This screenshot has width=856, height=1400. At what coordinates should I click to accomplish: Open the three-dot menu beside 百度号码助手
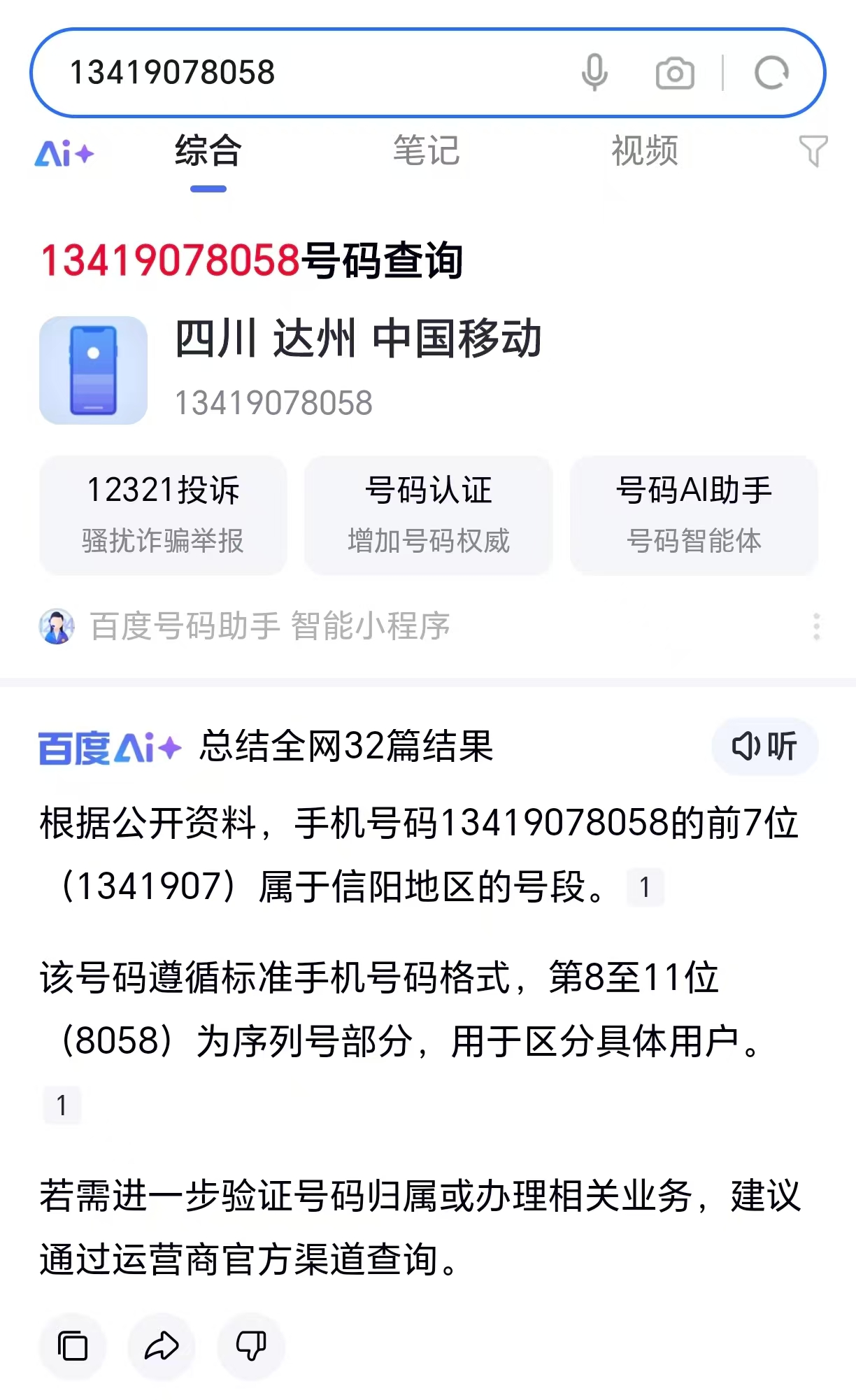[816, 627]
